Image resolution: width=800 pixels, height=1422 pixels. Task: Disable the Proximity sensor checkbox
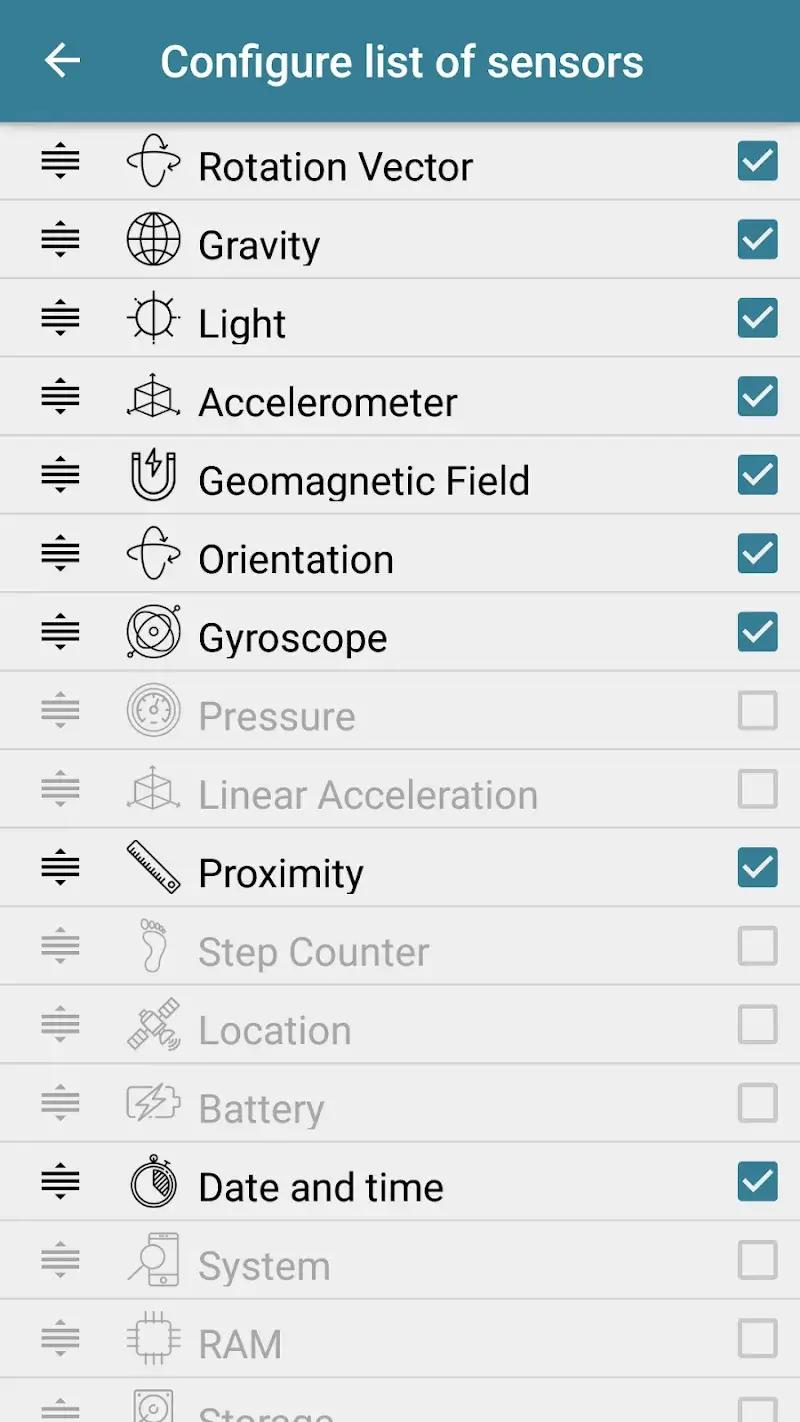point(757,867)
